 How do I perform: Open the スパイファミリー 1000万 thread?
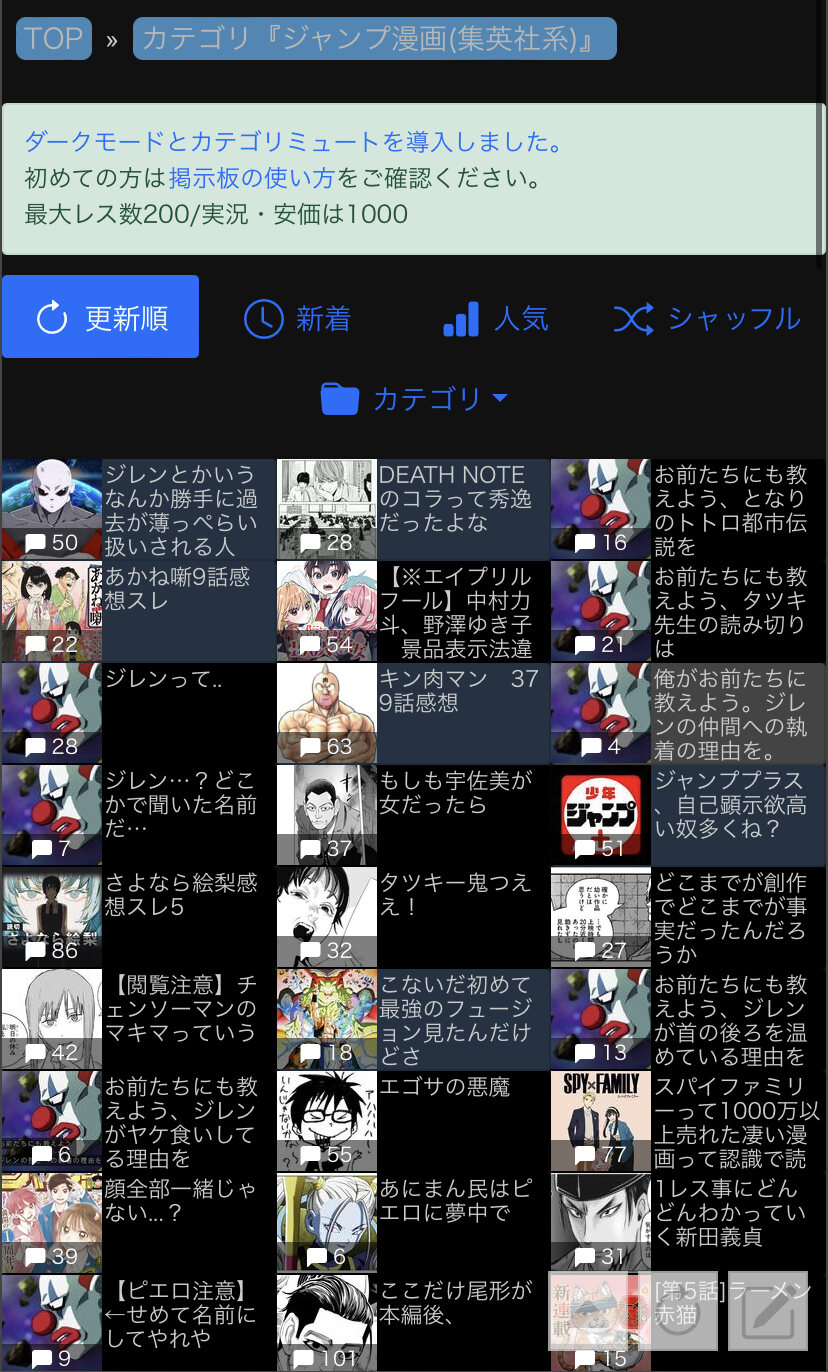click(x=736, y=1122)
